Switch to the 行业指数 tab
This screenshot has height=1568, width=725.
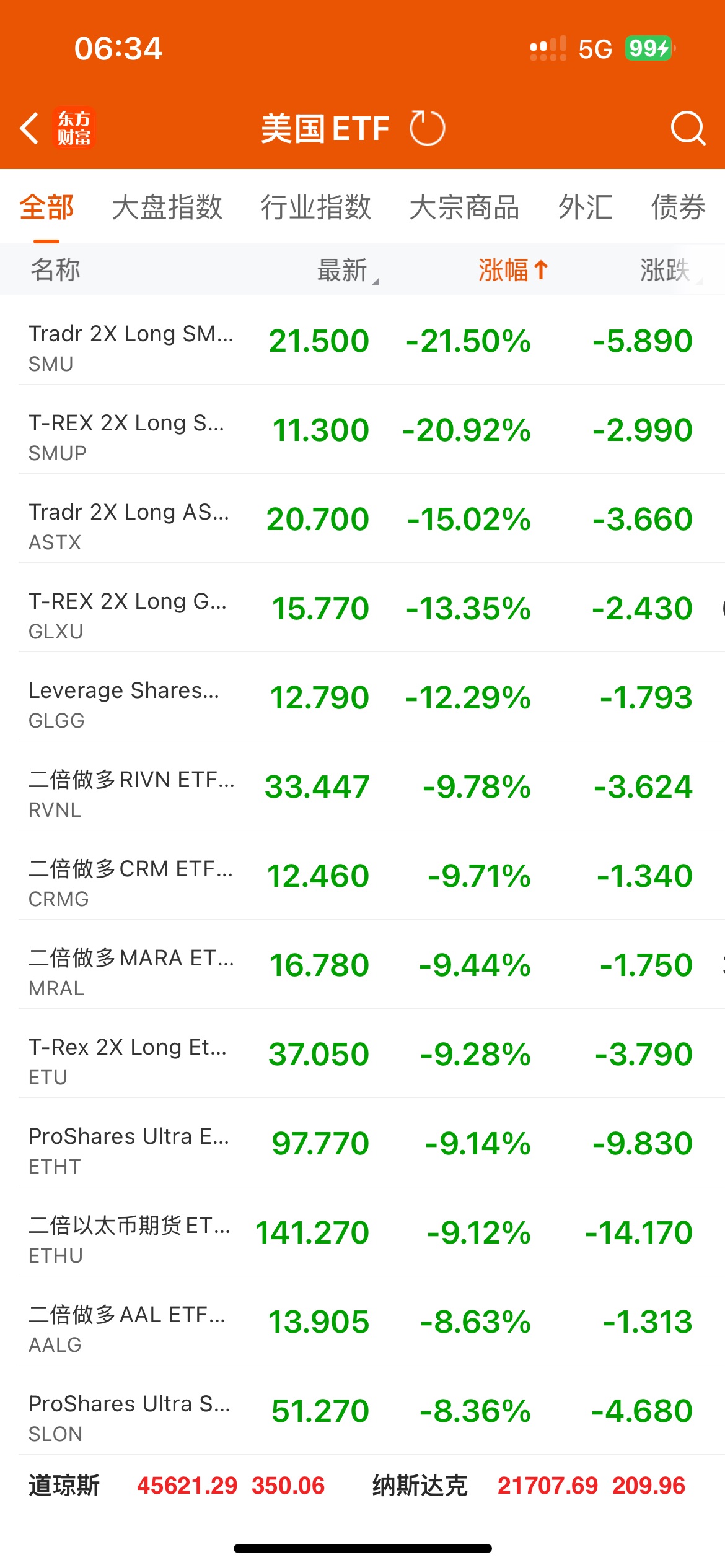coord(315,207)
